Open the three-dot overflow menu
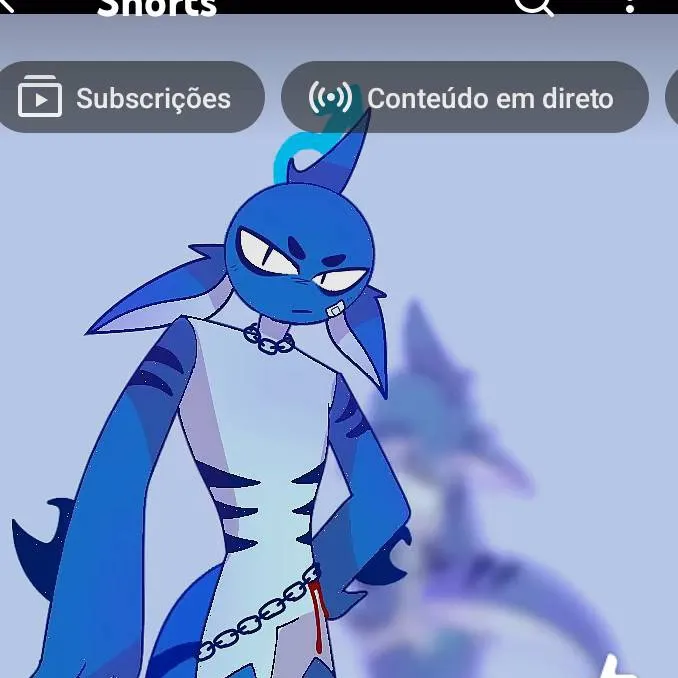 [x=629, y=5]
